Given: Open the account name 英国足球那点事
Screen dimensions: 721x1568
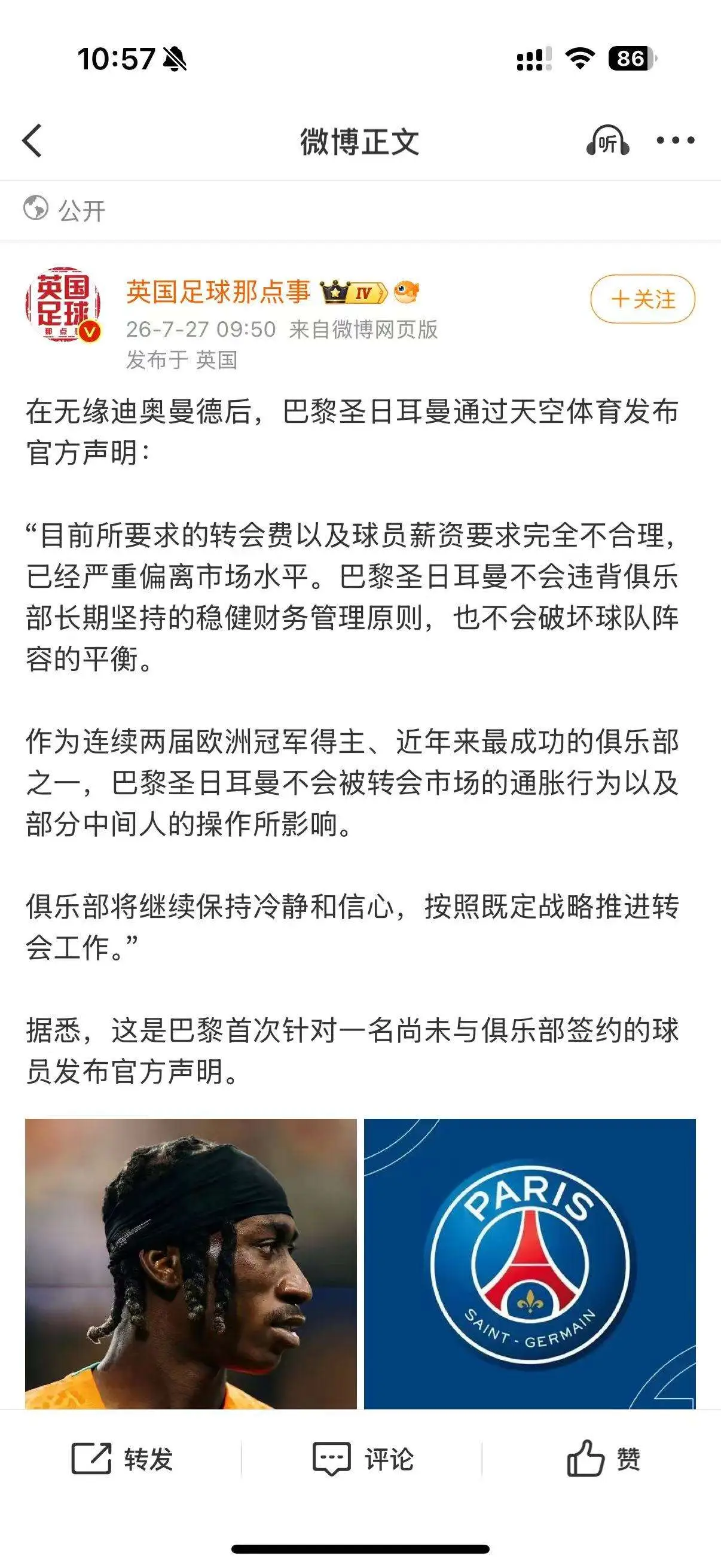Looking at the screenshot, I should (218, 292).
